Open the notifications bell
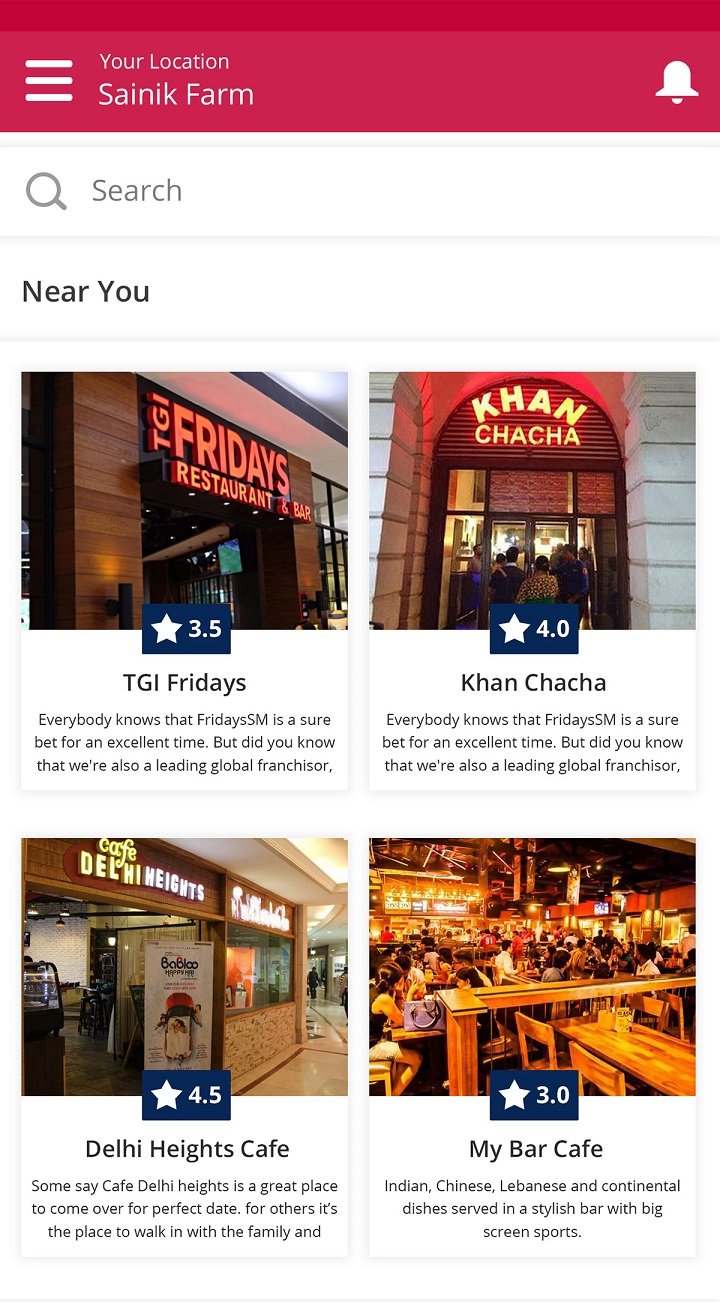 (677, 81)
